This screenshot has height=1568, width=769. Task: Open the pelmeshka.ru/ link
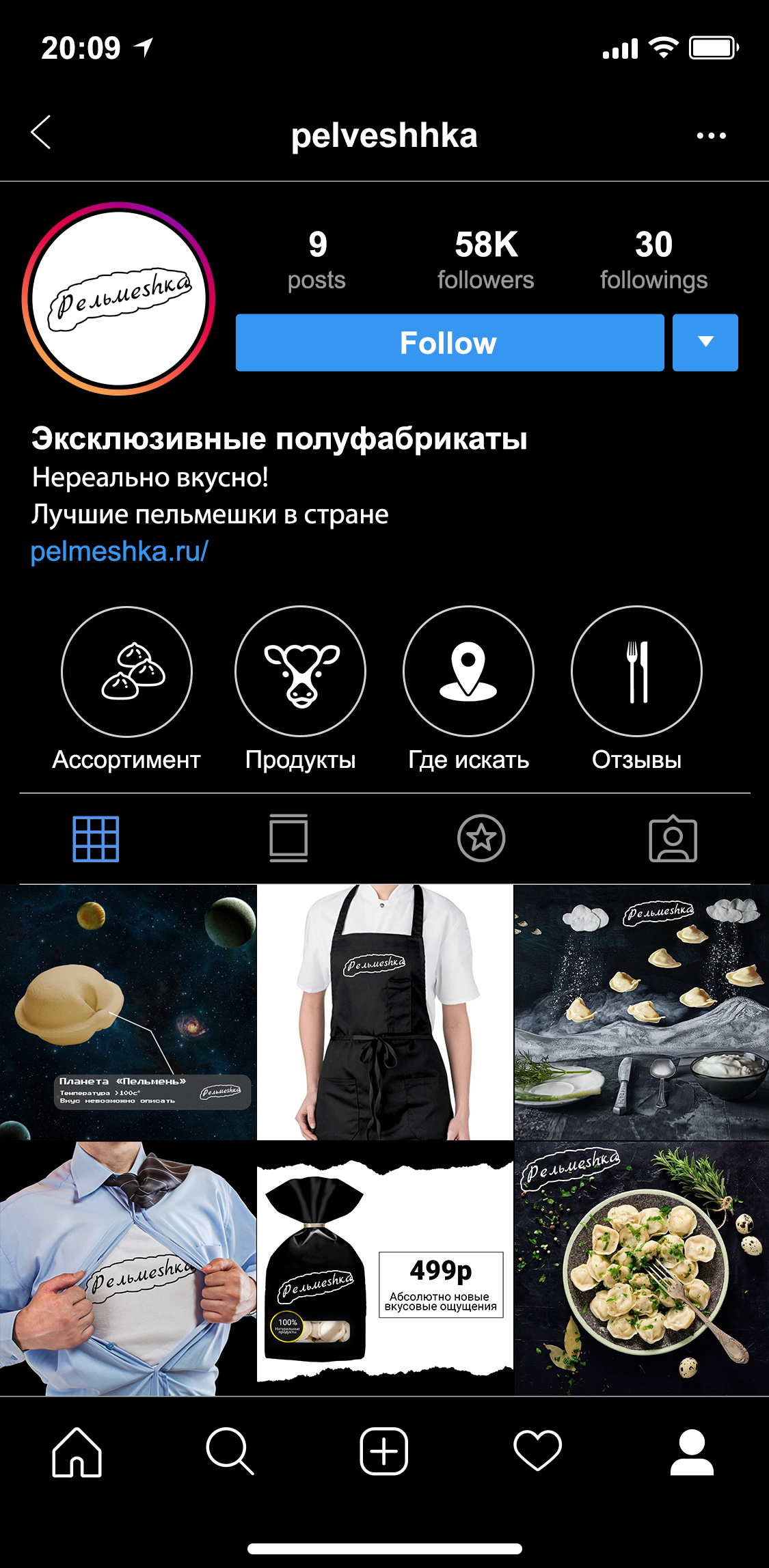click(120, 551)
